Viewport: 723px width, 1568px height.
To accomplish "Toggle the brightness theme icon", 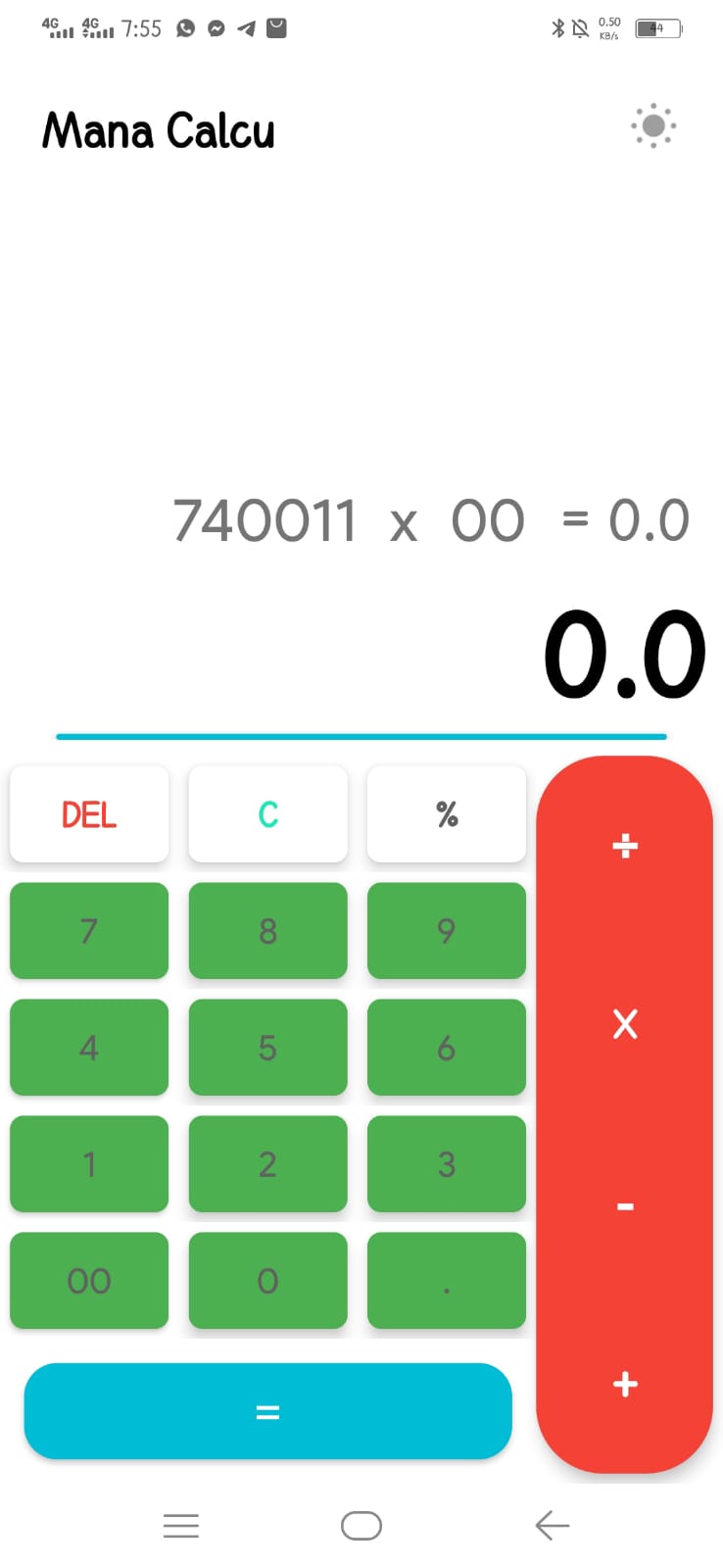I will point(653,126).
